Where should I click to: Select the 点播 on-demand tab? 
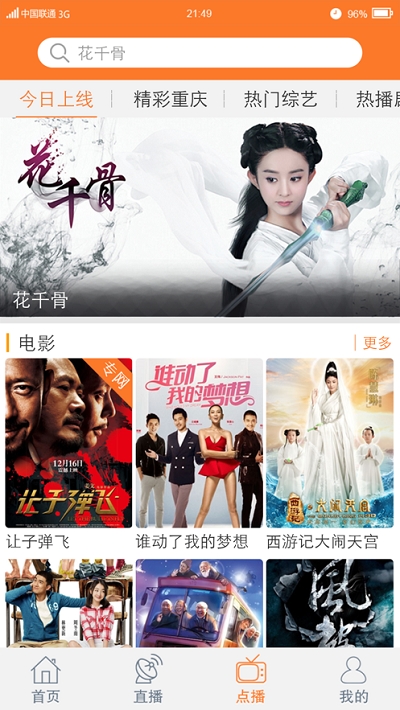[251, 679]
